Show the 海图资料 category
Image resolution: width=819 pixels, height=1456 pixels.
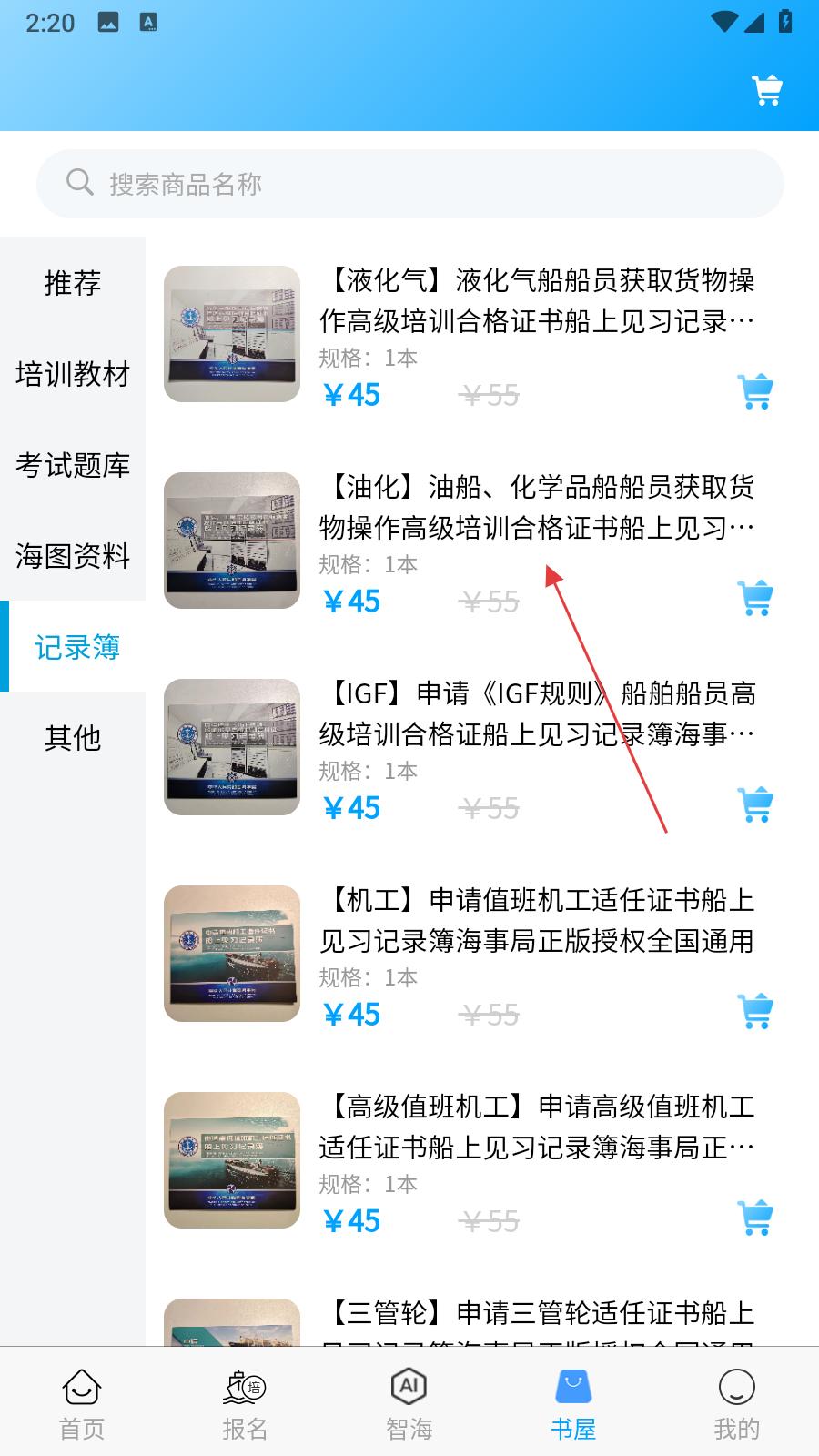click(x=73, y=556)
